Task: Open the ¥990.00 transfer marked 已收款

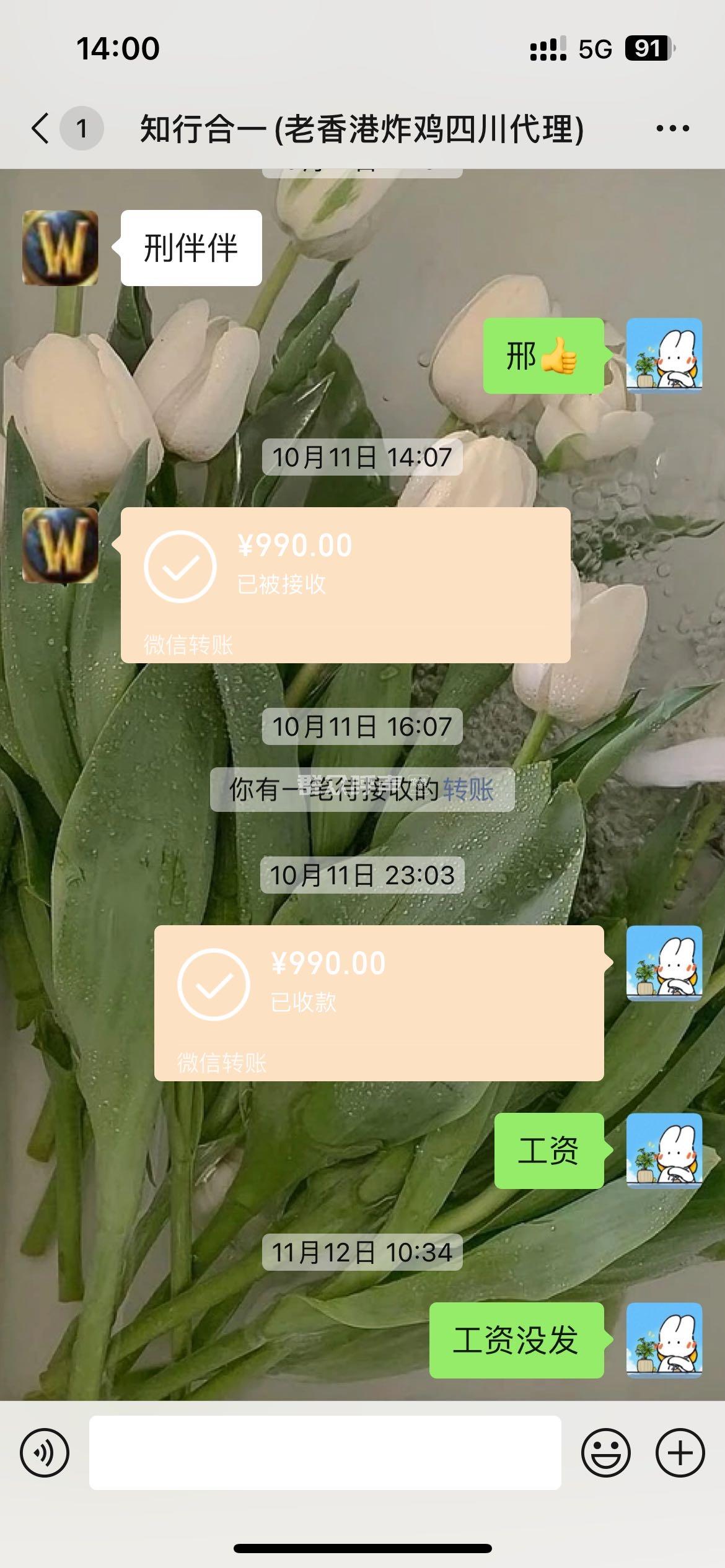Action: pos(379,1003)
